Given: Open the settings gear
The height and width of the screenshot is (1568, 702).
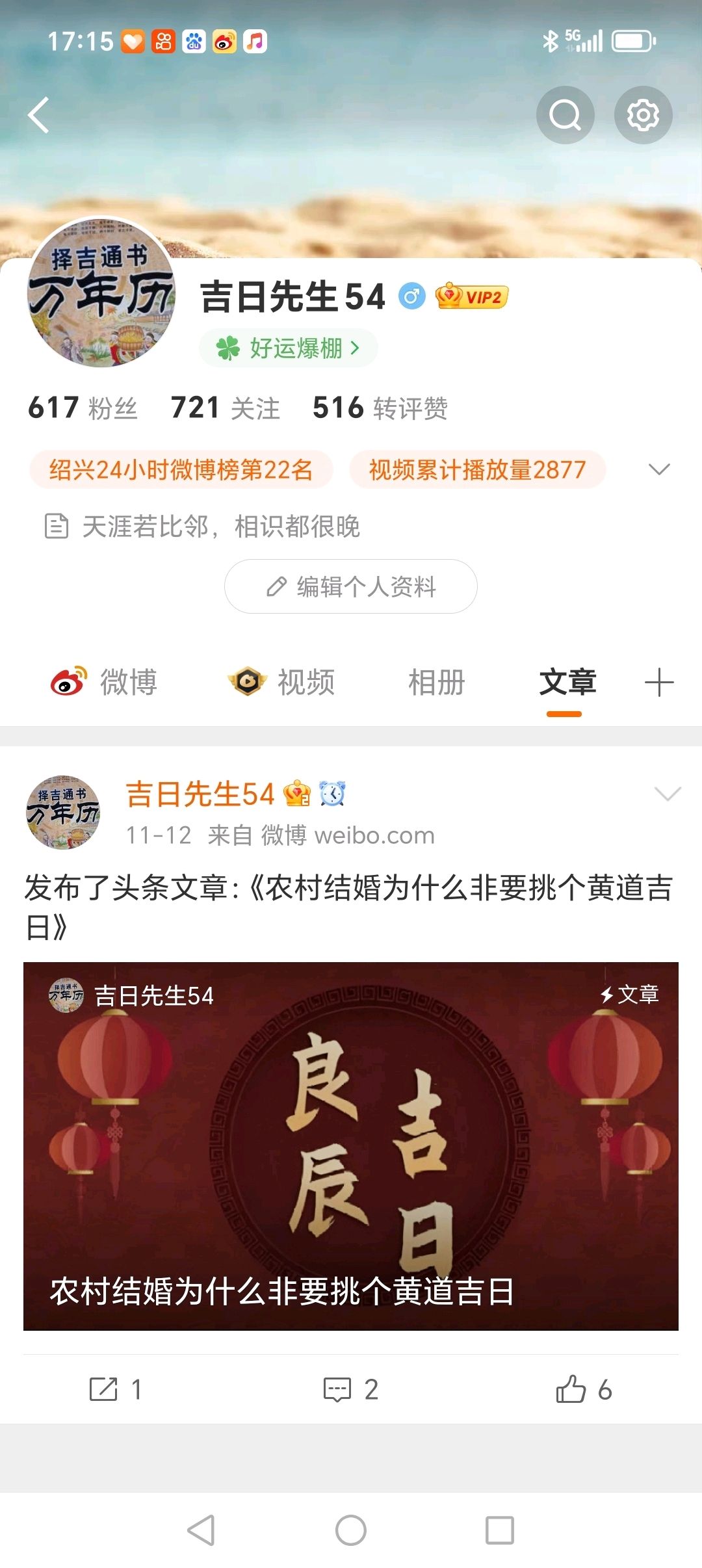Looking at the screenshot, I should pos(643,115).
